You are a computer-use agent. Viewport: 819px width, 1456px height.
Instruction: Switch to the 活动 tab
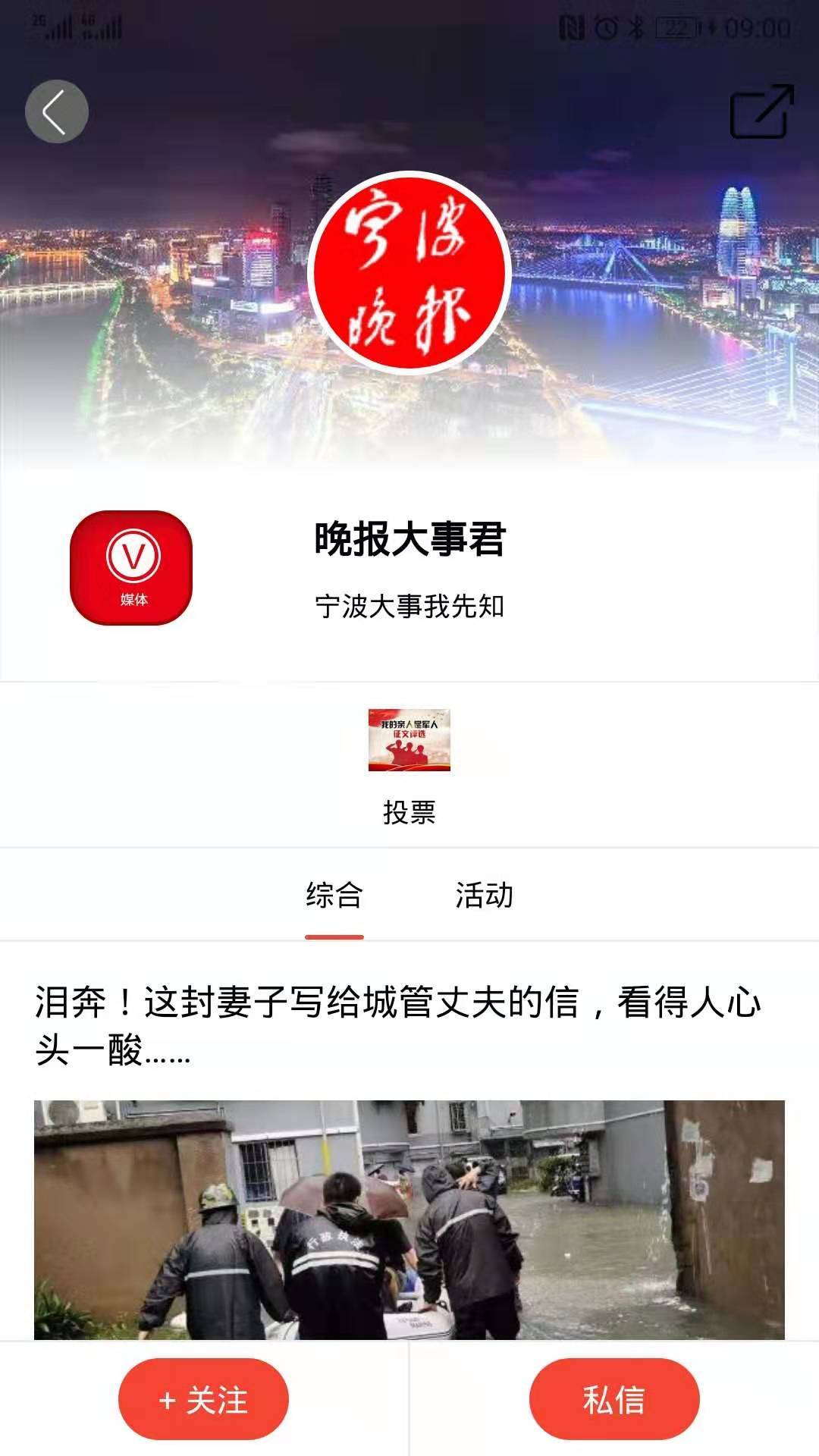pos(485,896)
